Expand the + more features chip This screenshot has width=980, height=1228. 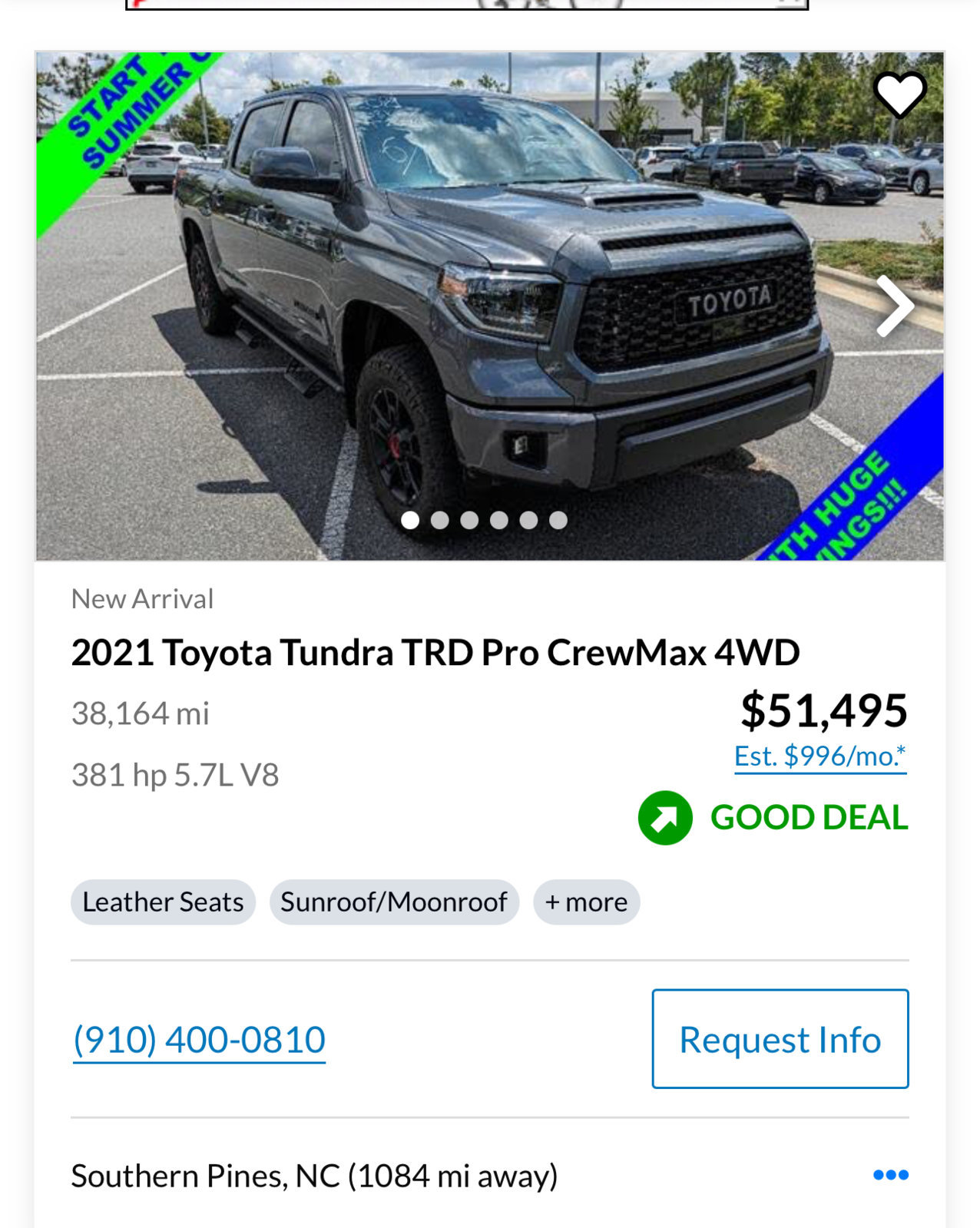pyautogui.click(x=586, y=902)
